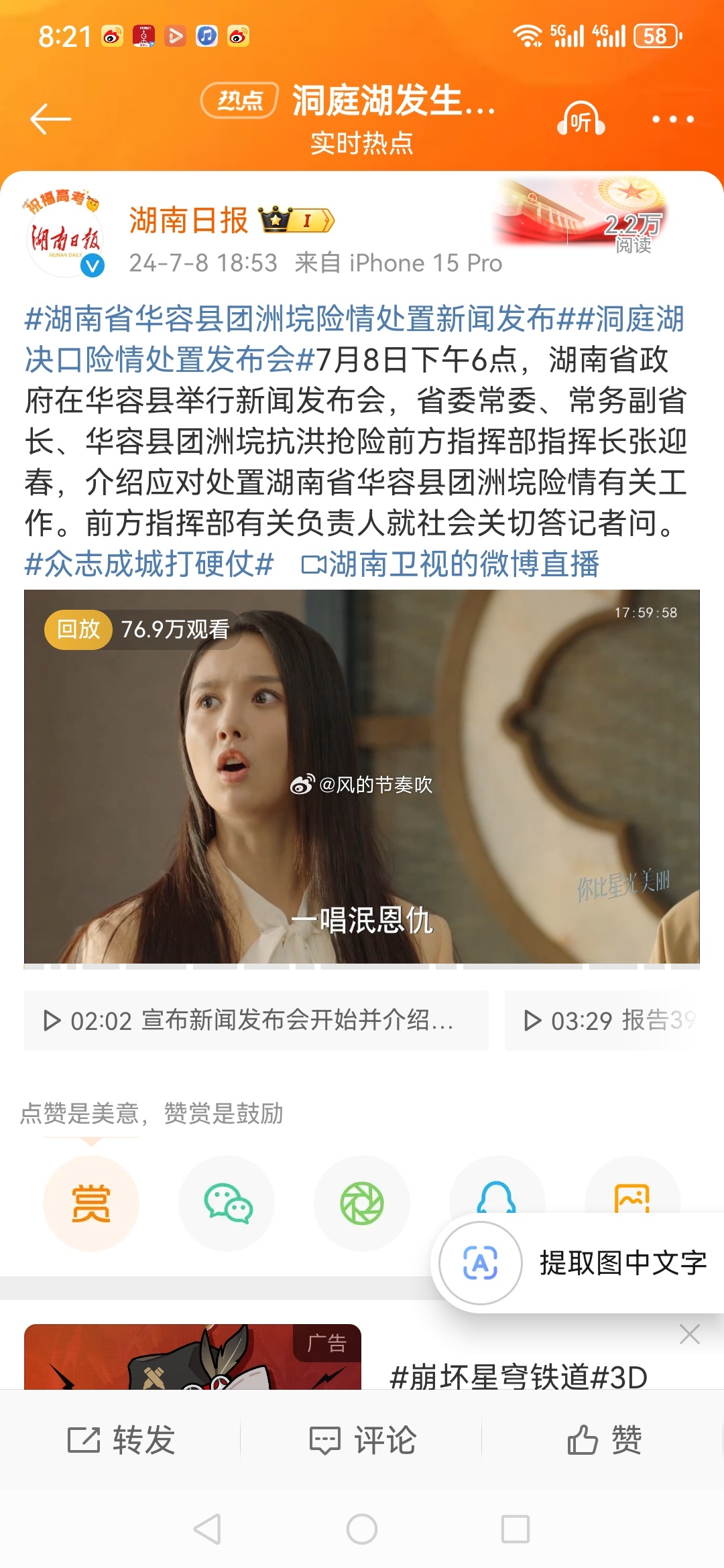The width and height of the screenshot is (724, 1568).
Task: Share to WeChat
Action: click(227, 1203)
